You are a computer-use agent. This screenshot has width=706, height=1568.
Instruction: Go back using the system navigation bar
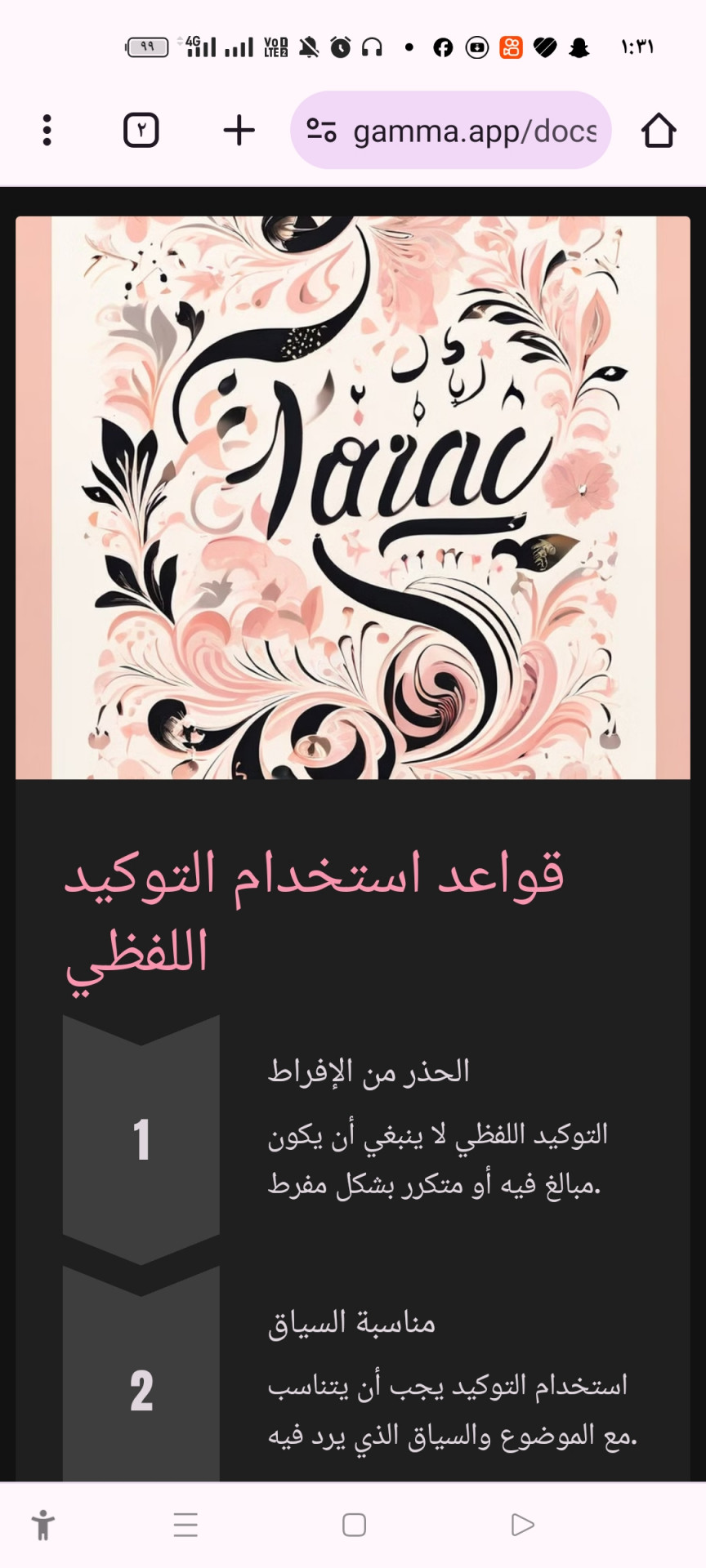click(x=521, y=1525)
